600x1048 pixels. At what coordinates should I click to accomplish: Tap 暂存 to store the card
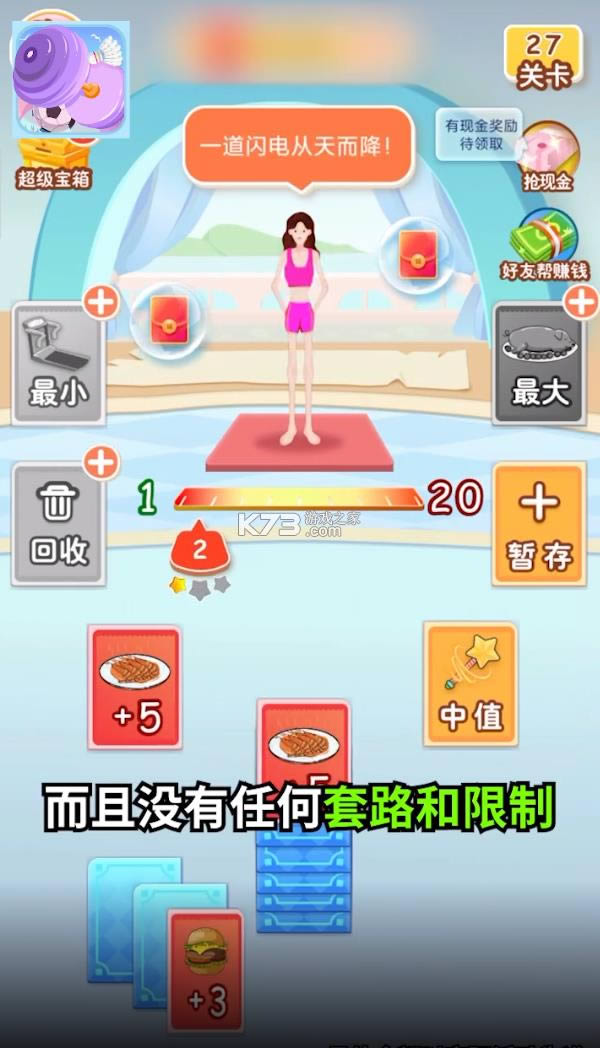click(538, 524)
